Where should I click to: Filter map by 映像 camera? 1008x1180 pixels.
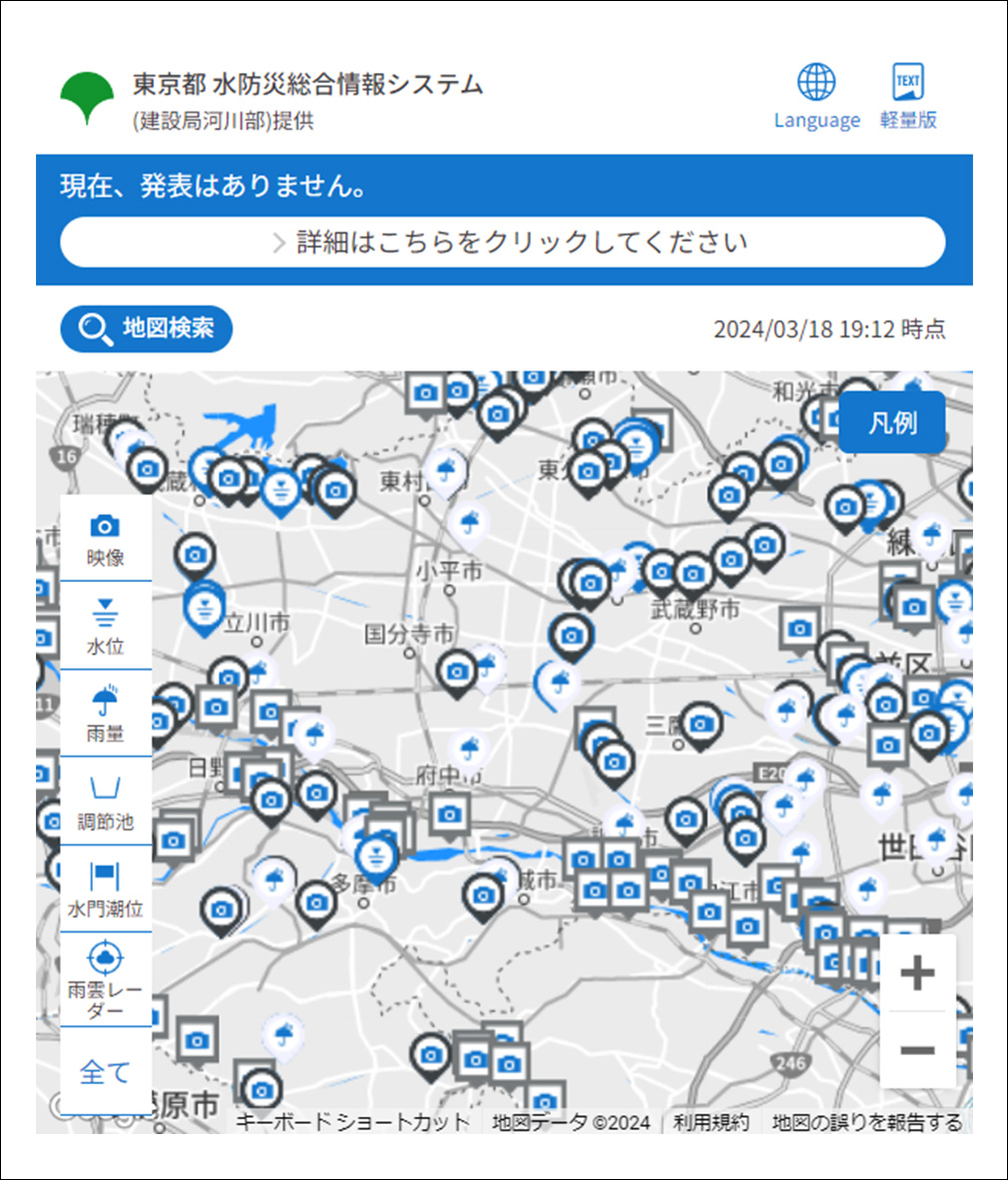pos(105,539)
